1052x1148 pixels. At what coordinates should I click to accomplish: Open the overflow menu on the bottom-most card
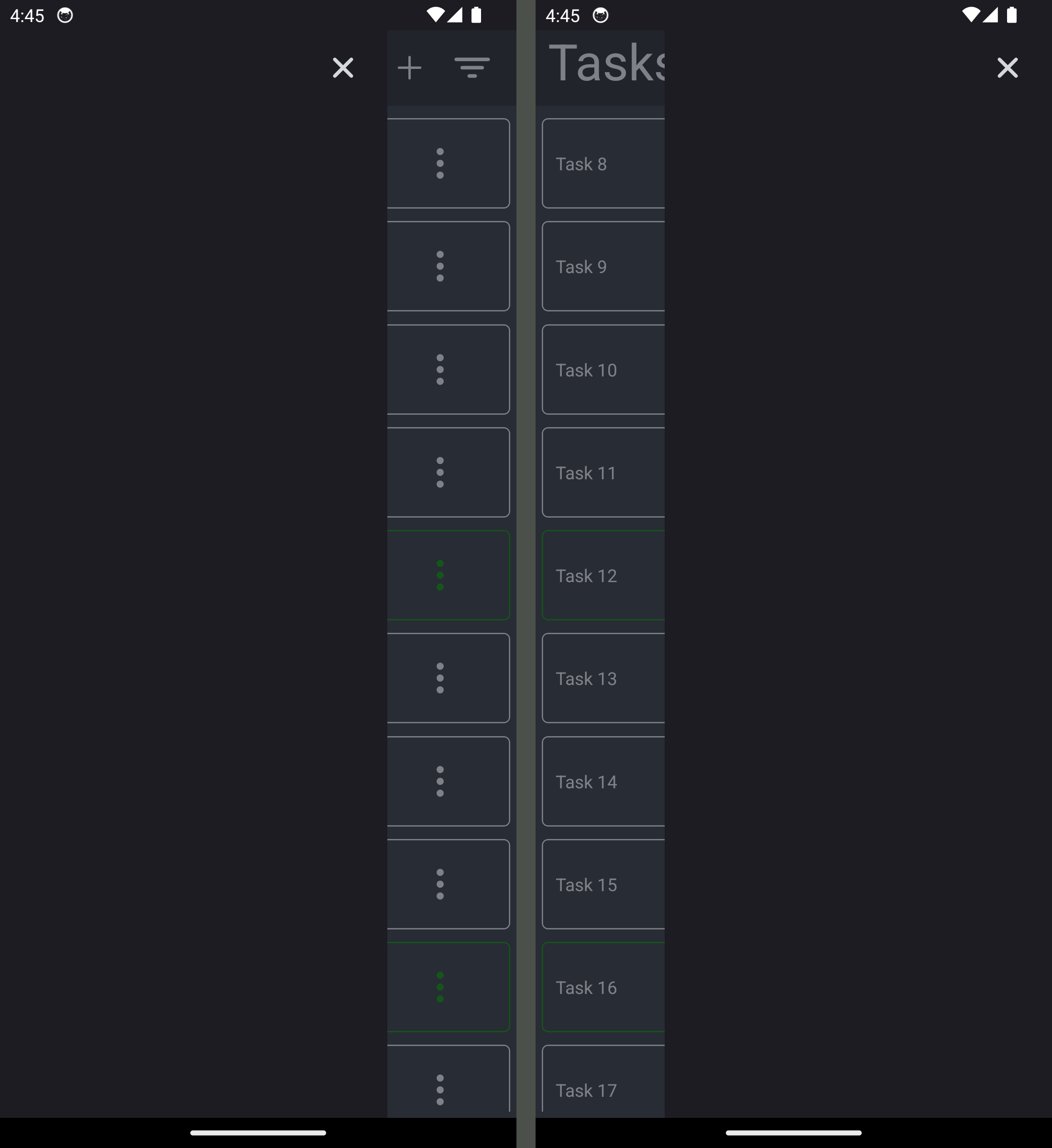(x=439, y=1090)
